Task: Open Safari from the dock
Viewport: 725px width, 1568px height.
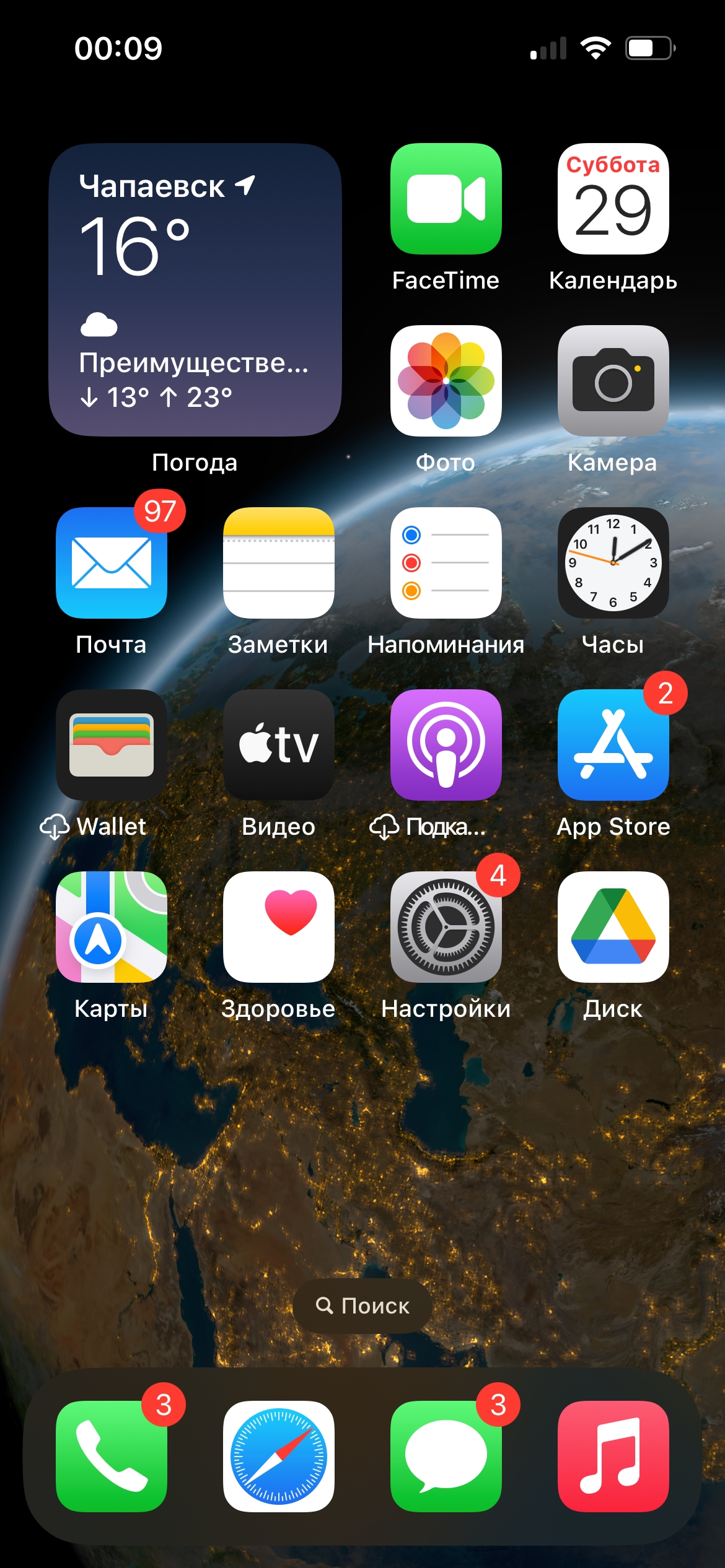Action: [x=279, y=1456]
